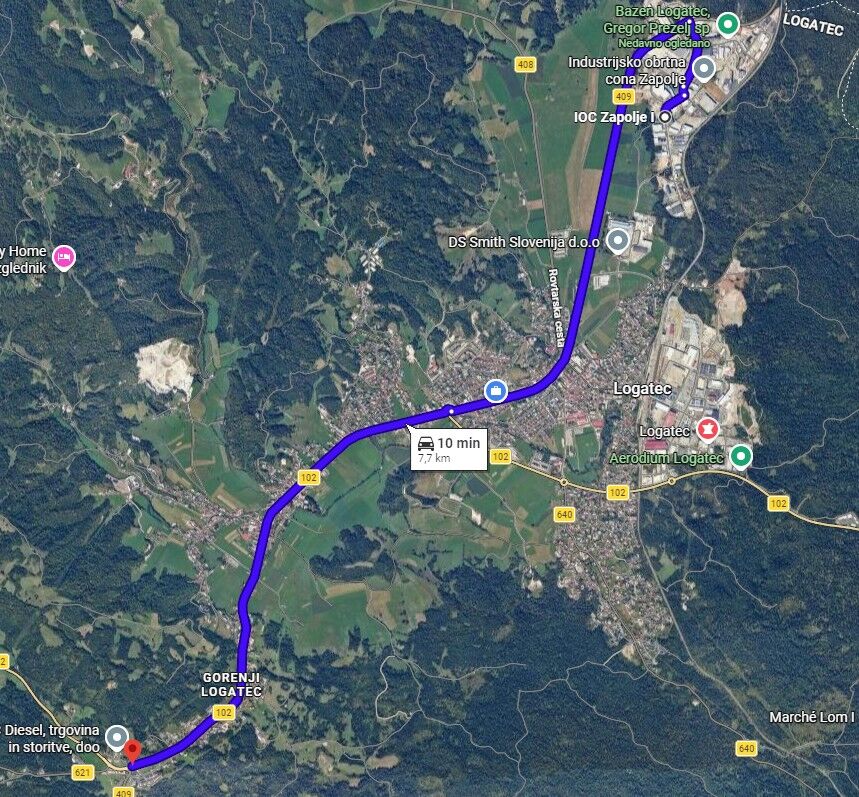This screenshot has width=859, height=797.
Task: Tap the DS Smith Slovenija d.o.o marker
Action: click(x=619, y=241)
